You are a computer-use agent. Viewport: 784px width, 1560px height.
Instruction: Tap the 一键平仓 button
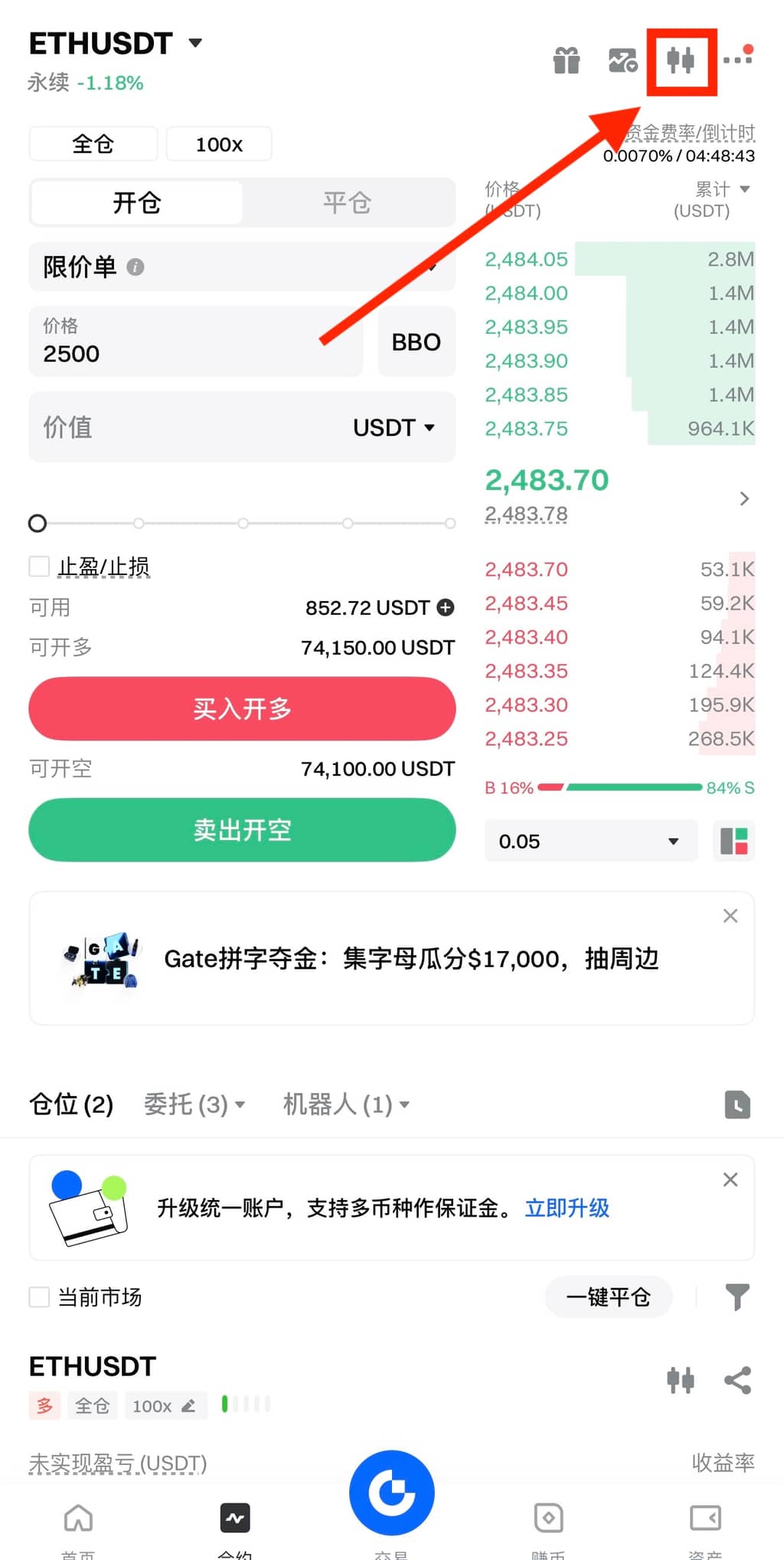(608, 1297)
